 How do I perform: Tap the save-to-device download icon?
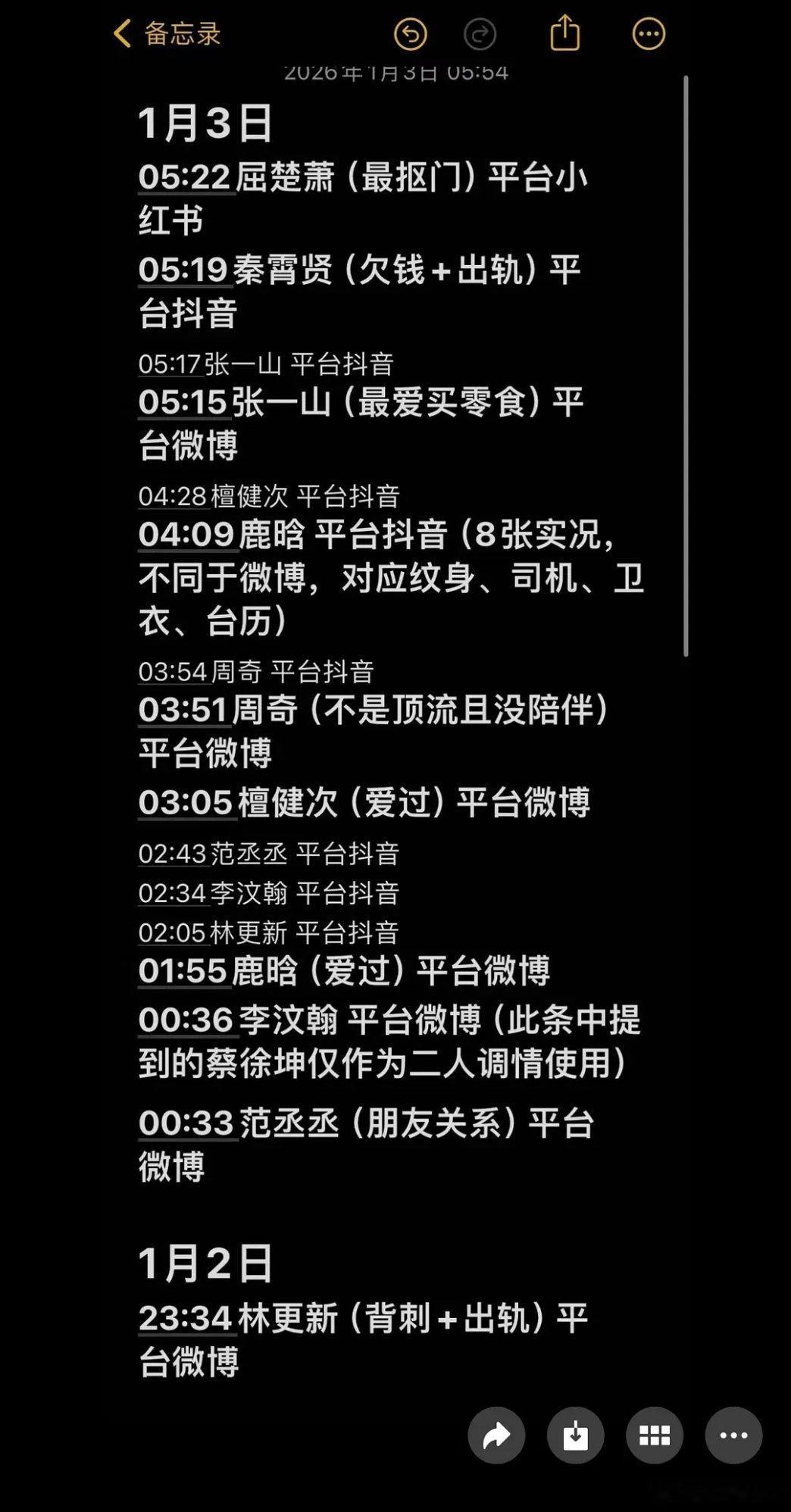point(574,1435)
